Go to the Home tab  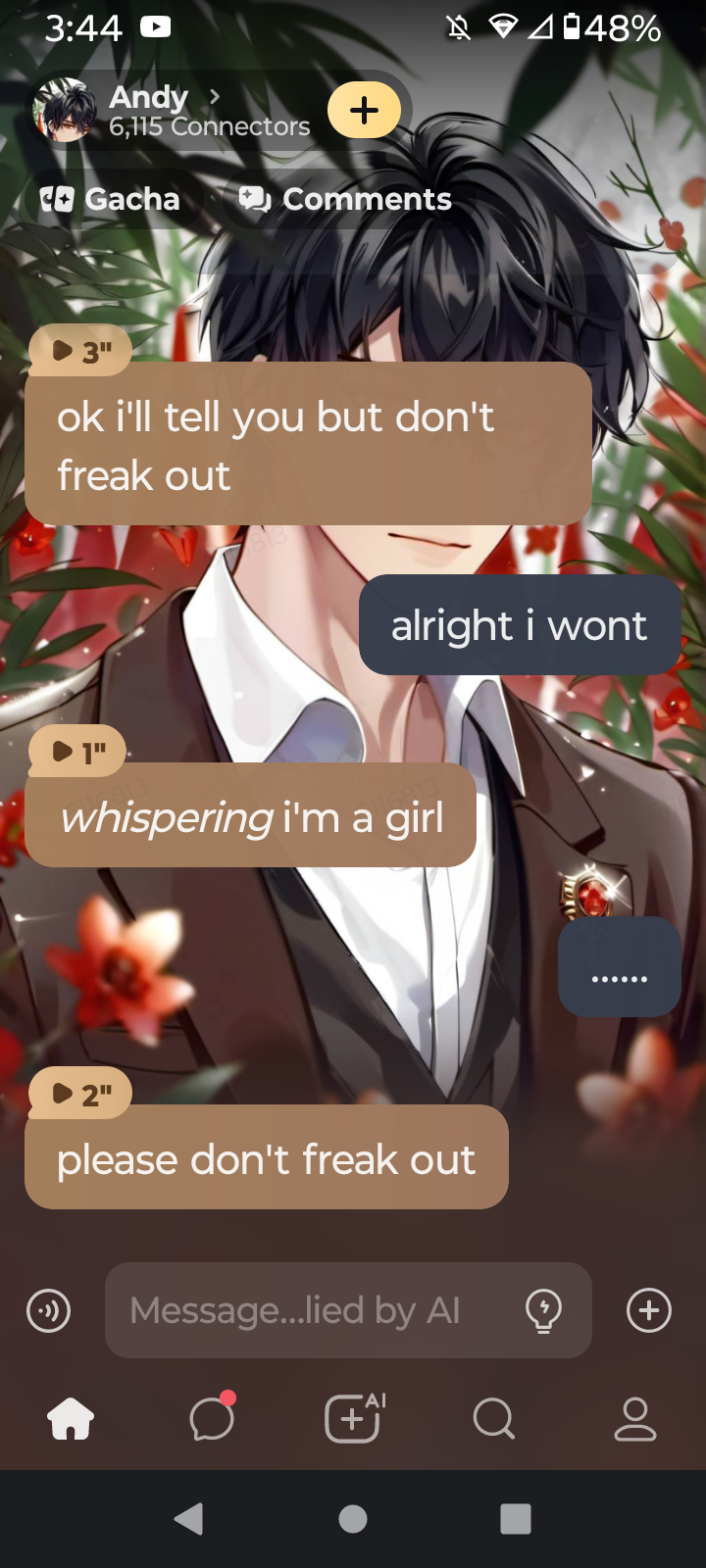coord(71,1418)
